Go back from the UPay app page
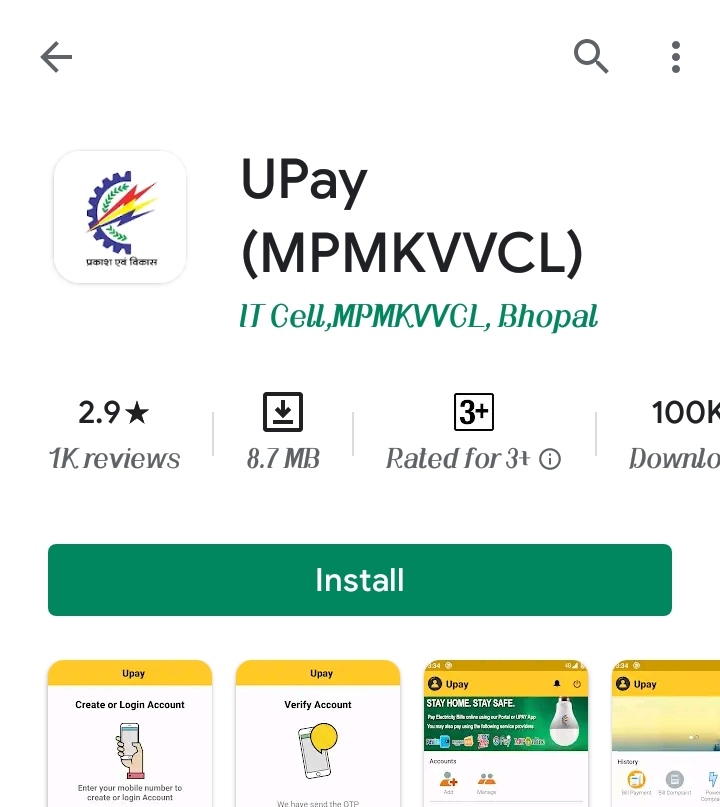This screenshot has width=720, height=807. [56, 58]
